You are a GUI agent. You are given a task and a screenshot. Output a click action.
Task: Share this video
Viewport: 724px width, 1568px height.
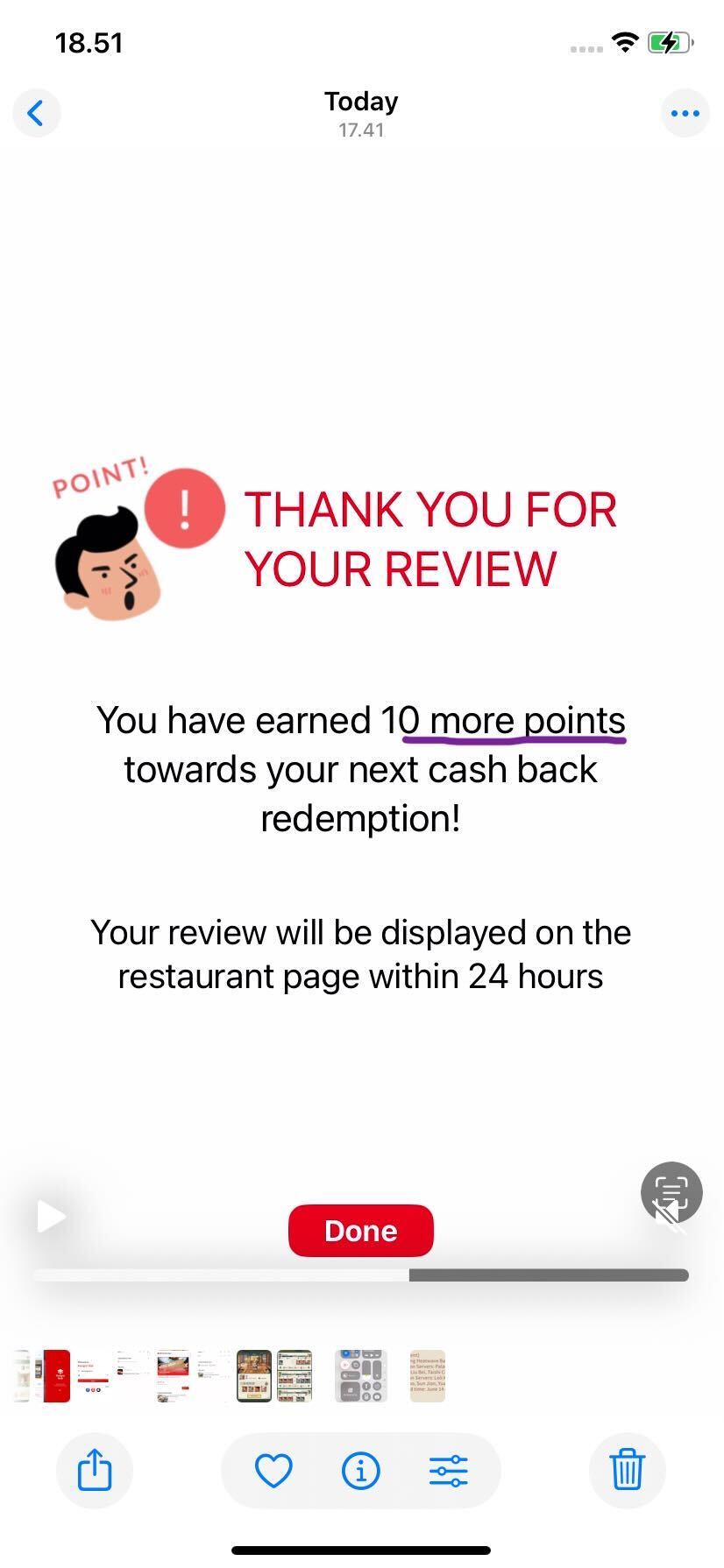coord(95,1470)
